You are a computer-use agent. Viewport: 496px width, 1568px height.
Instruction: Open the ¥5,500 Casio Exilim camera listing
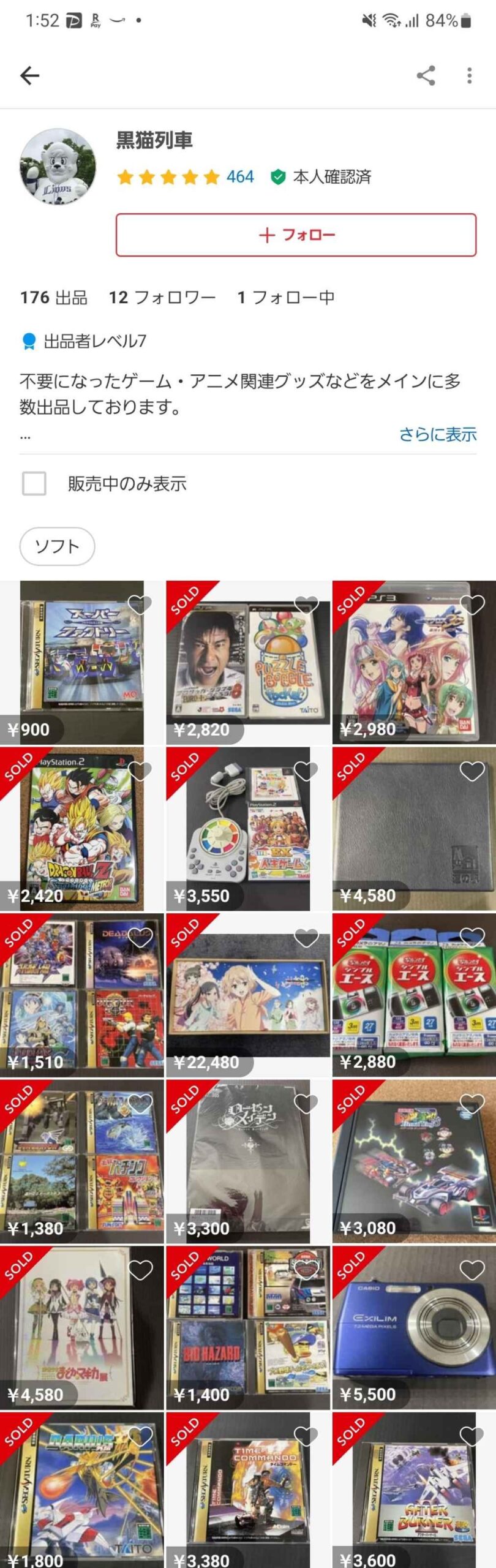point(414,1328)
